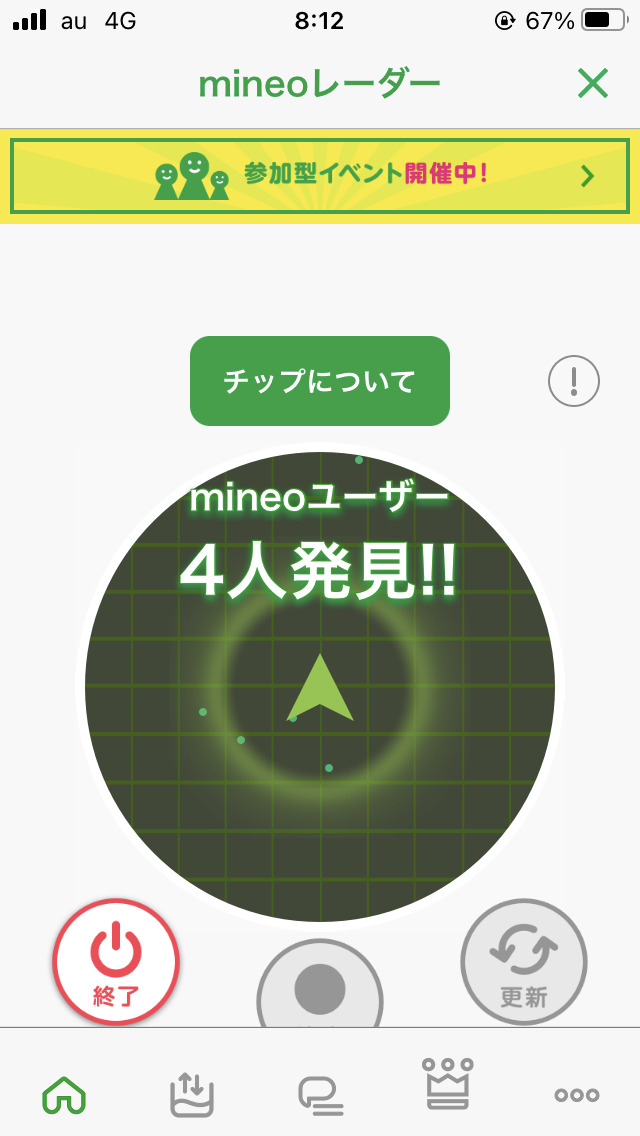This screenshot has height=1136, width=640.
Task: Open the data transfer tray tab
Action: click(192, 1092)
